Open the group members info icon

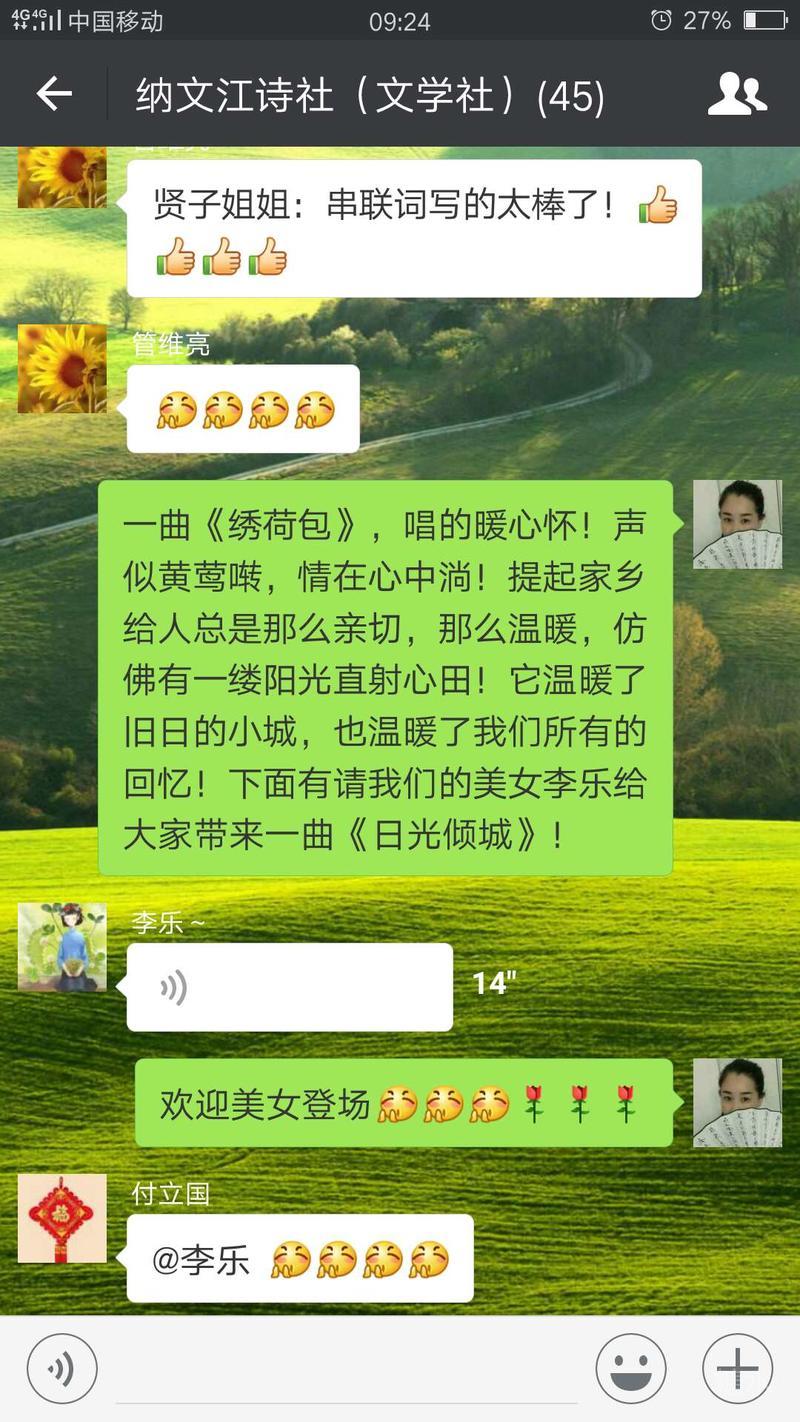pyautogui.click(x=737, y=95)
